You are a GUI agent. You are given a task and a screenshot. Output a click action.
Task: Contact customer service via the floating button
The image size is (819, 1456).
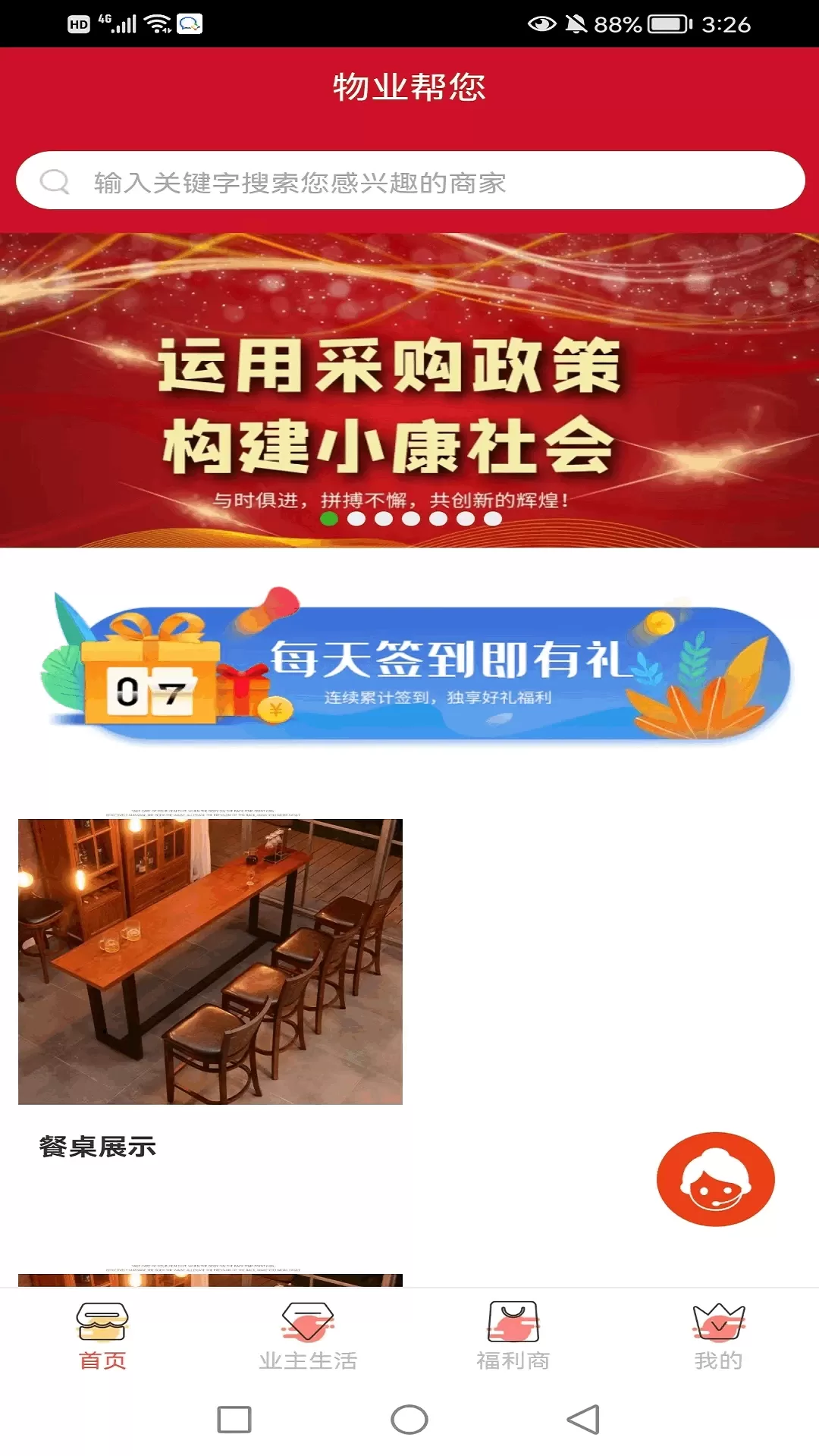pyautogui.click(x=715, y=1178)
